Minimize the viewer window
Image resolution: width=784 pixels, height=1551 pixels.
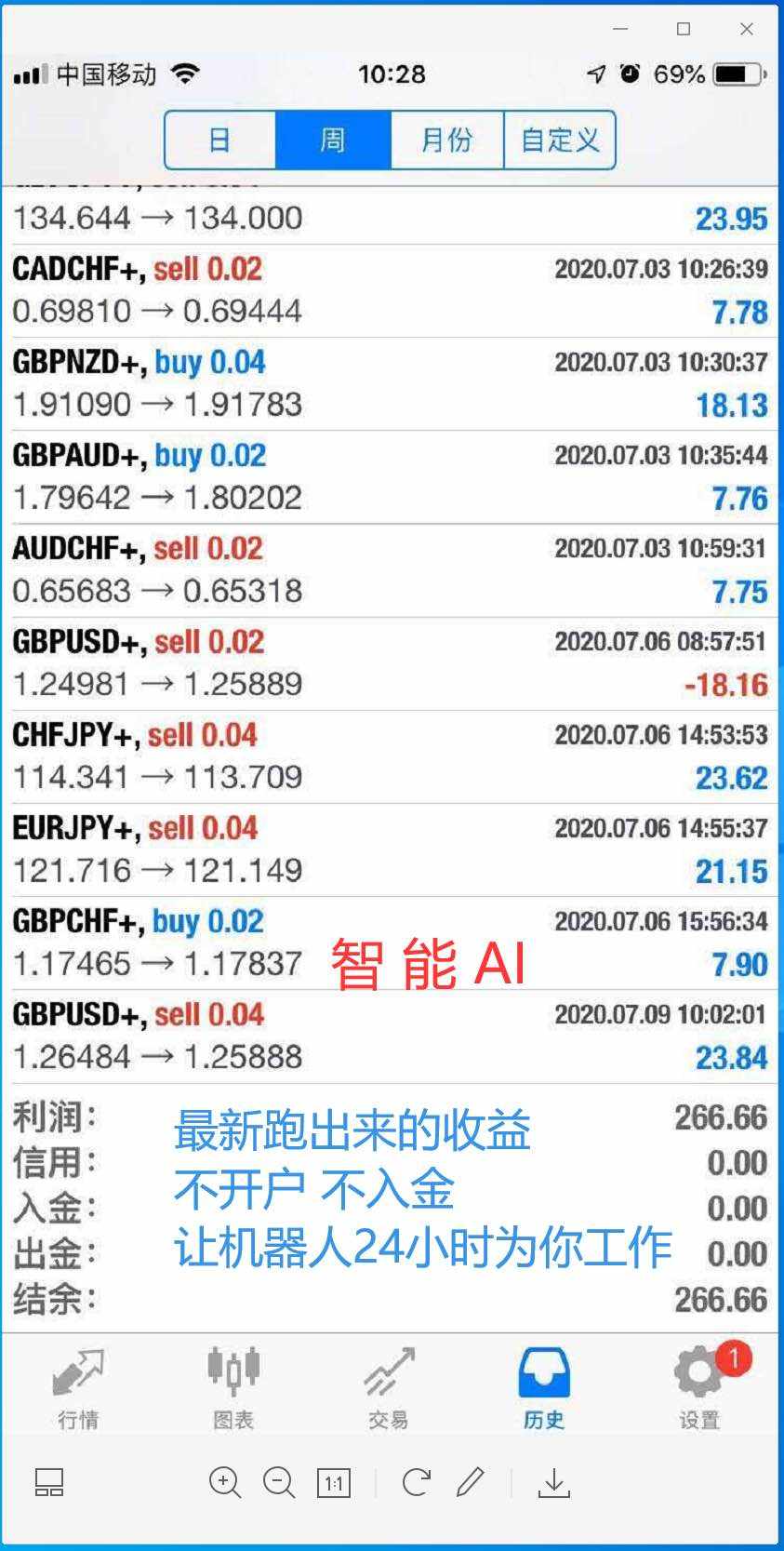click(621, 29)
